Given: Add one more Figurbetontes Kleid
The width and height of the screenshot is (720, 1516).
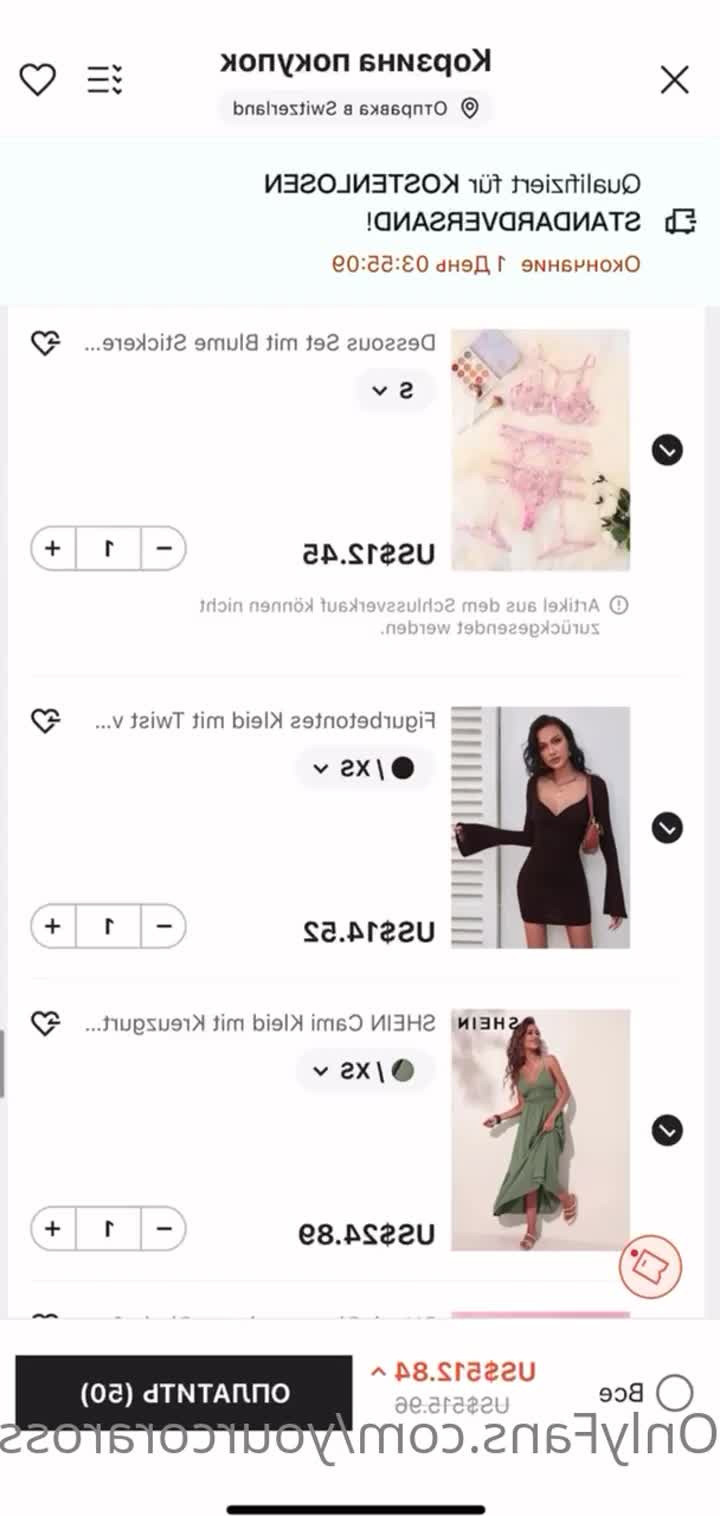Looking at the screenshot, I should tap(53, 926).
